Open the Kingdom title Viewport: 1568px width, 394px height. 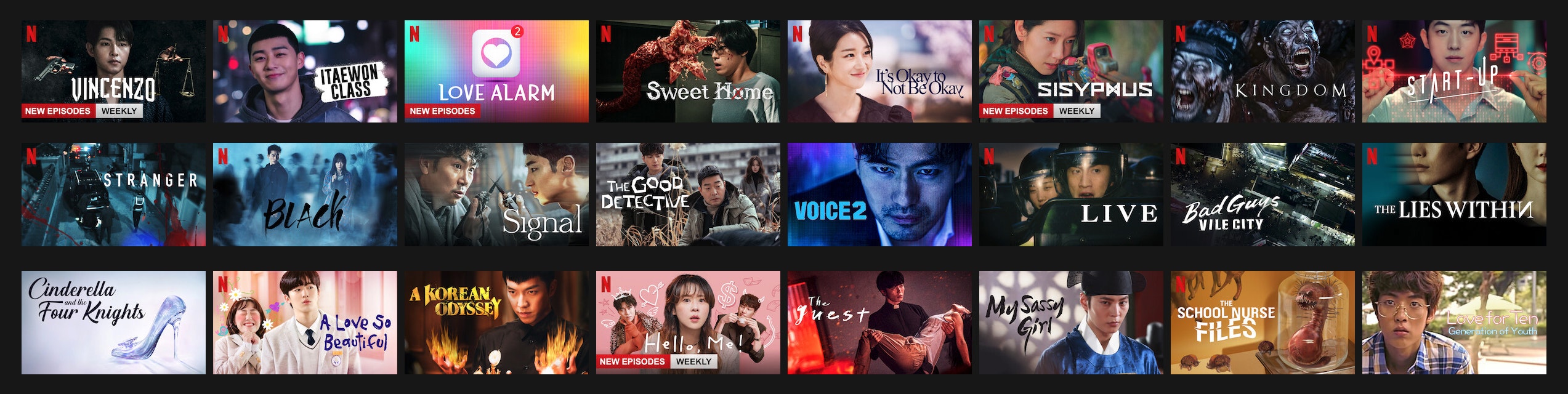[x=1263, y=71]
